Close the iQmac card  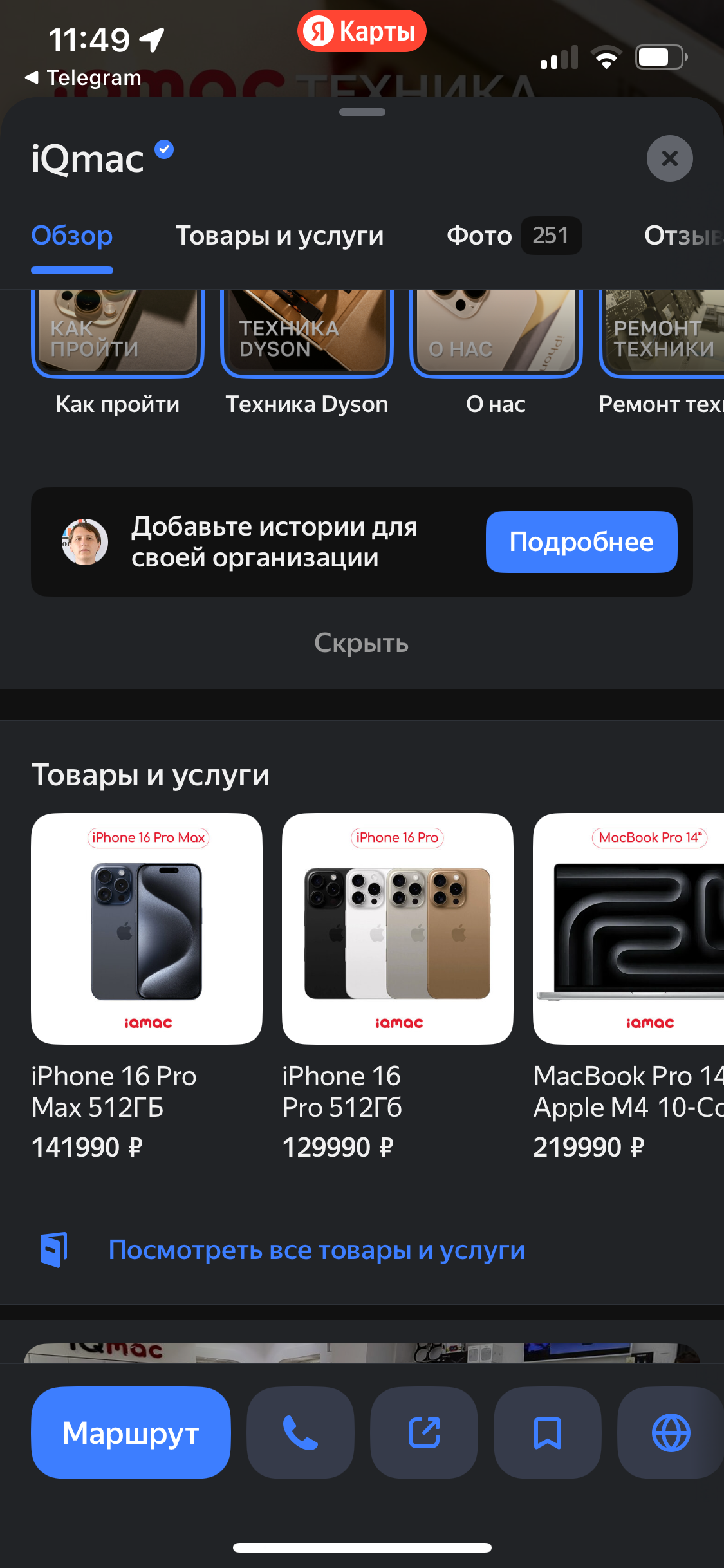(x=669, y=158)
